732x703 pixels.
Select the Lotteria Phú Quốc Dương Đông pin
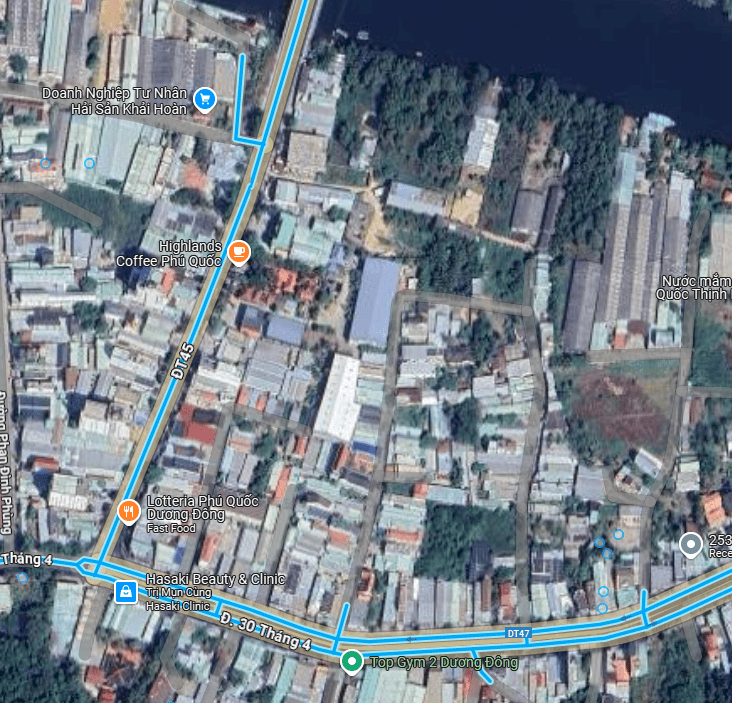pyautogui.click(x=128, y=513)
